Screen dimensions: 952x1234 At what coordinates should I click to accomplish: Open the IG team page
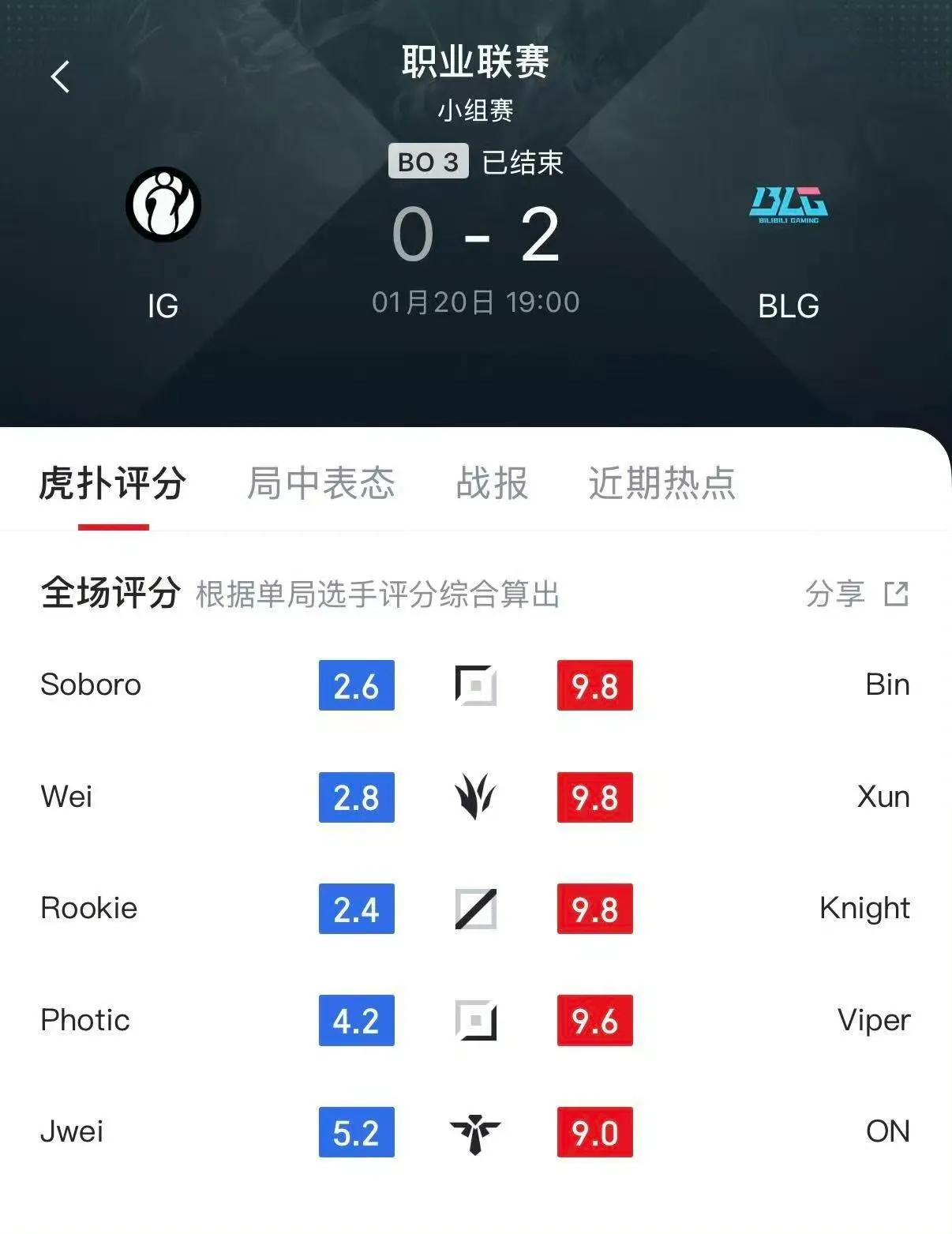pyautogui.click(x=163, y=205)
